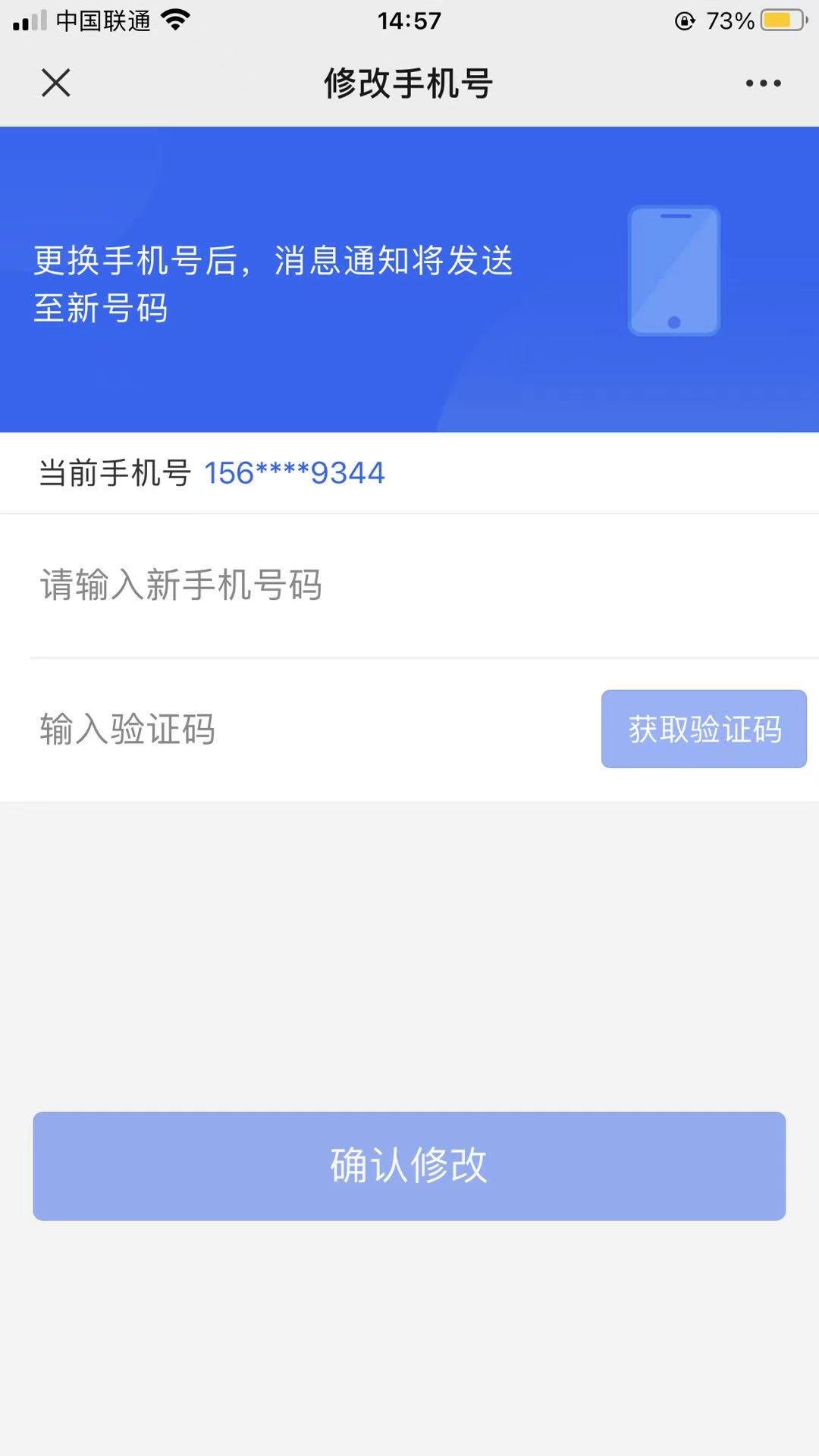Open the three-dot overflow menu

[763, 83]
